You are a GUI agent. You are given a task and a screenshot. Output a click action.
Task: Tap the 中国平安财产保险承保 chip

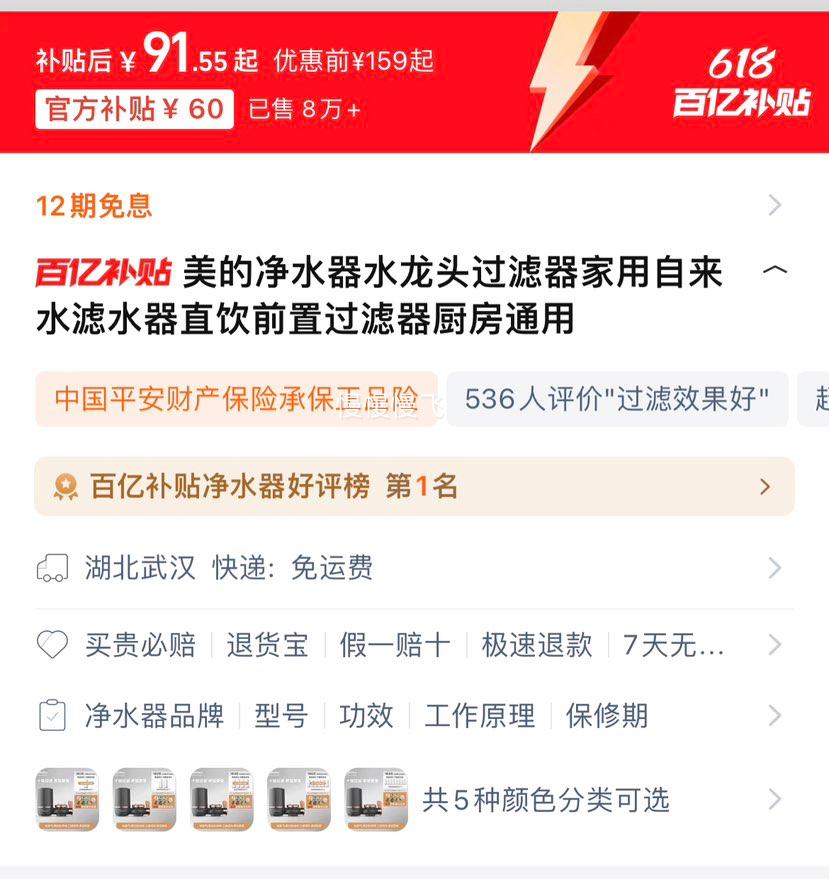pos(236,399)
